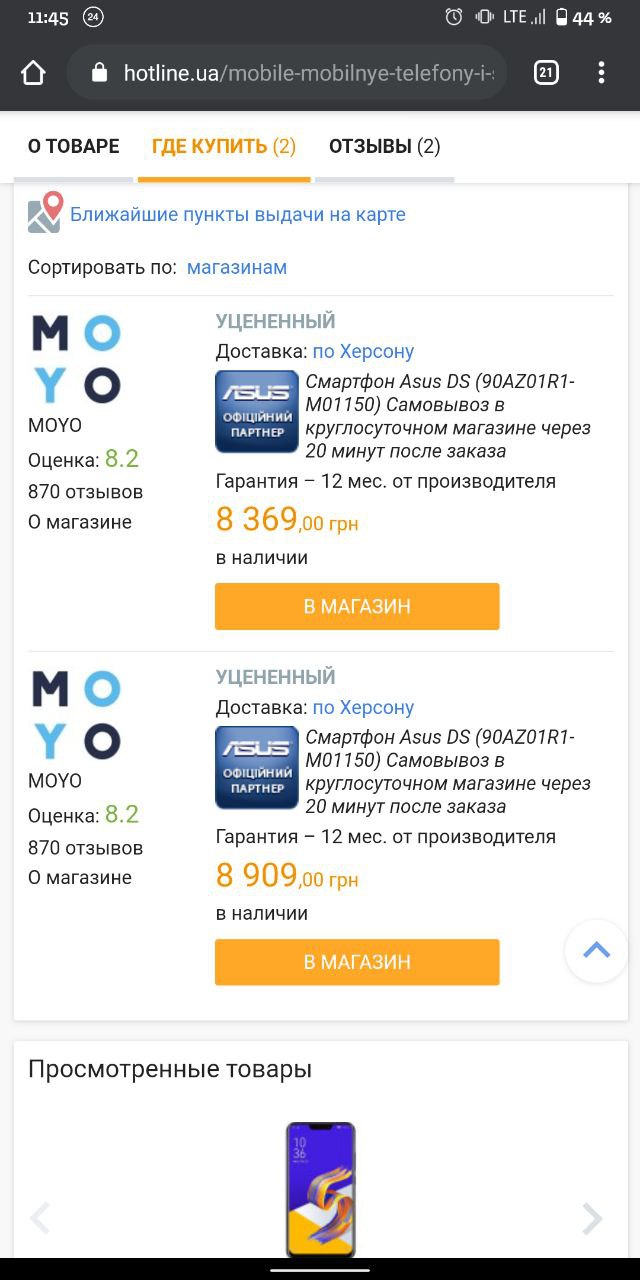Tap the hotline.ua address bar

287,73
